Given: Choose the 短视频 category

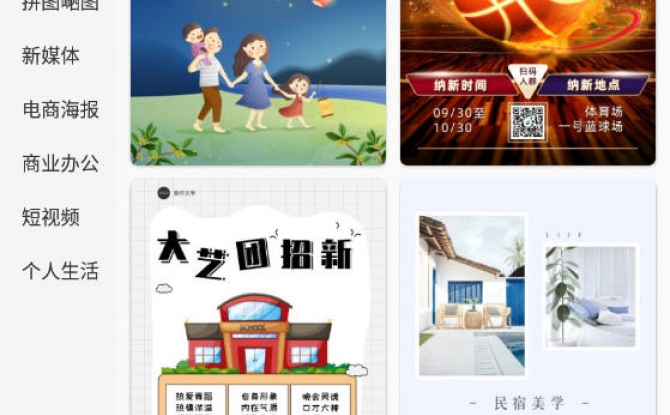Looking at the screenshot, I should tap(51, 217).
